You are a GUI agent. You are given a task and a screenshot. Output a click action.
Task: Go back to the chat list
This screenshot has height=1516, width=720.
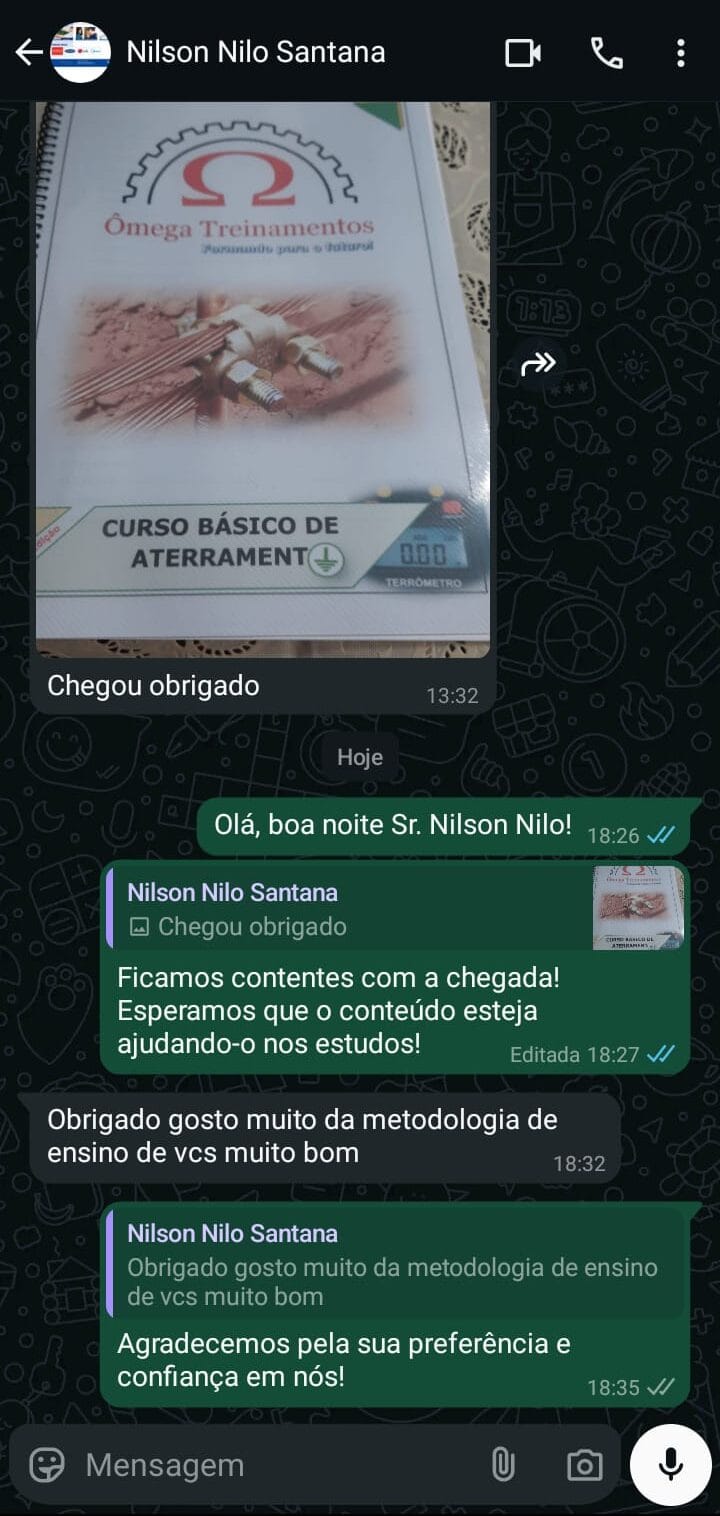28,52
